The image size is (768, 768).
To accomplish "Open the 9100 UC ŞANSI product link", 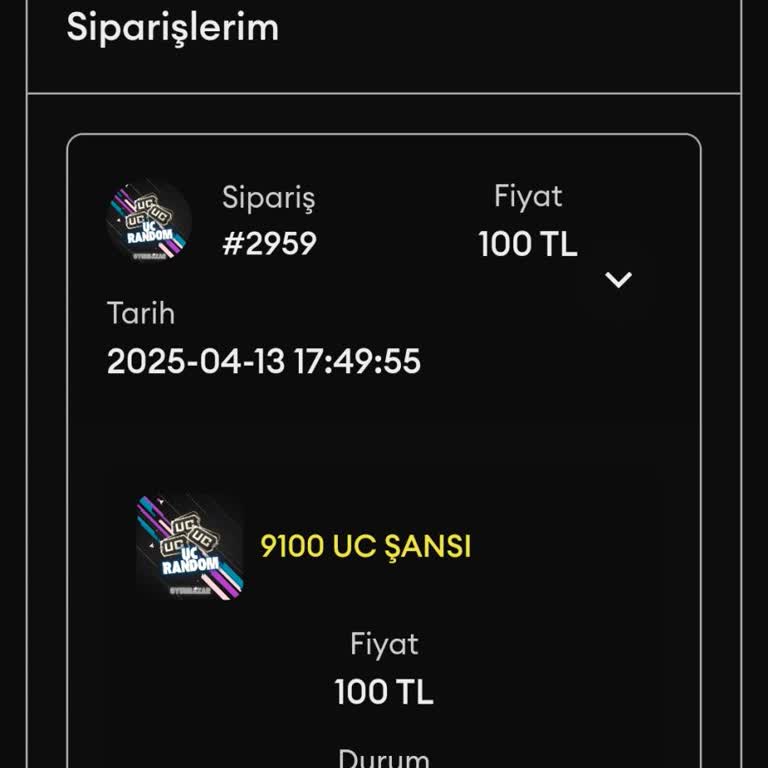I will pos(365,546).
